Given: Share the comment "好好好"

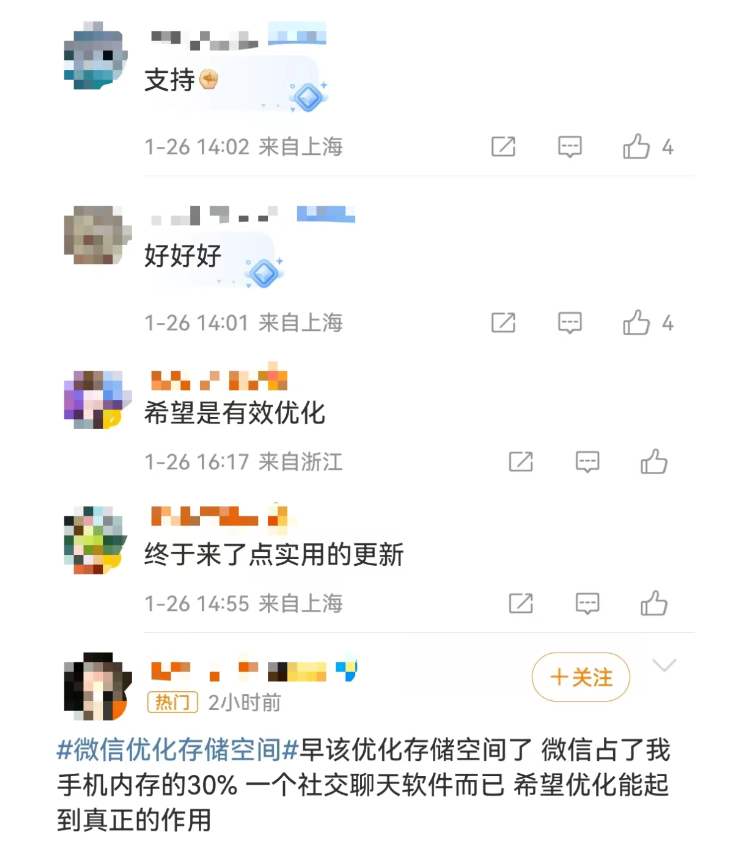Looking at the screenshot, I should (503, 323).
